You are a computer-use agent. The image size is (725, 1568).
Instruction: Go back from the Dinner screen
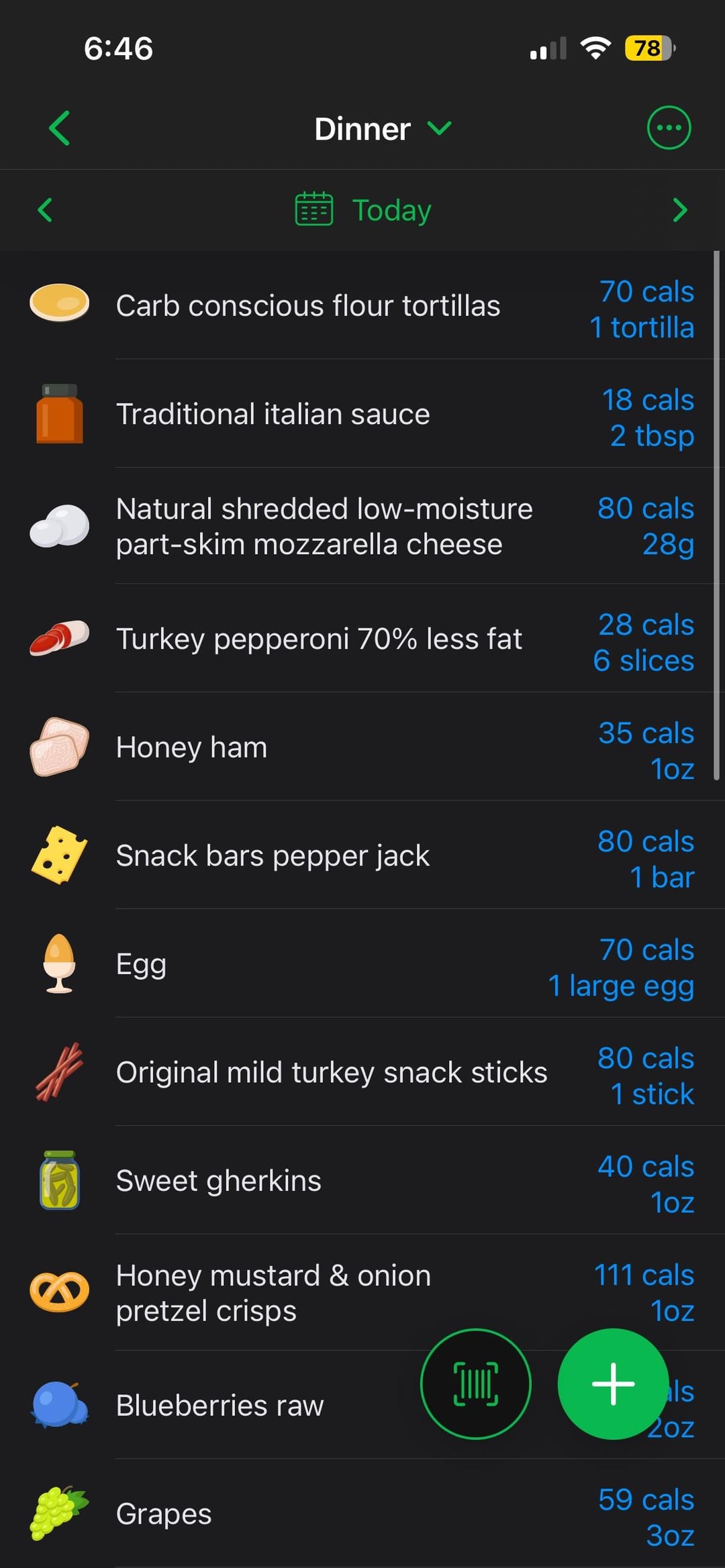[59, 128]
